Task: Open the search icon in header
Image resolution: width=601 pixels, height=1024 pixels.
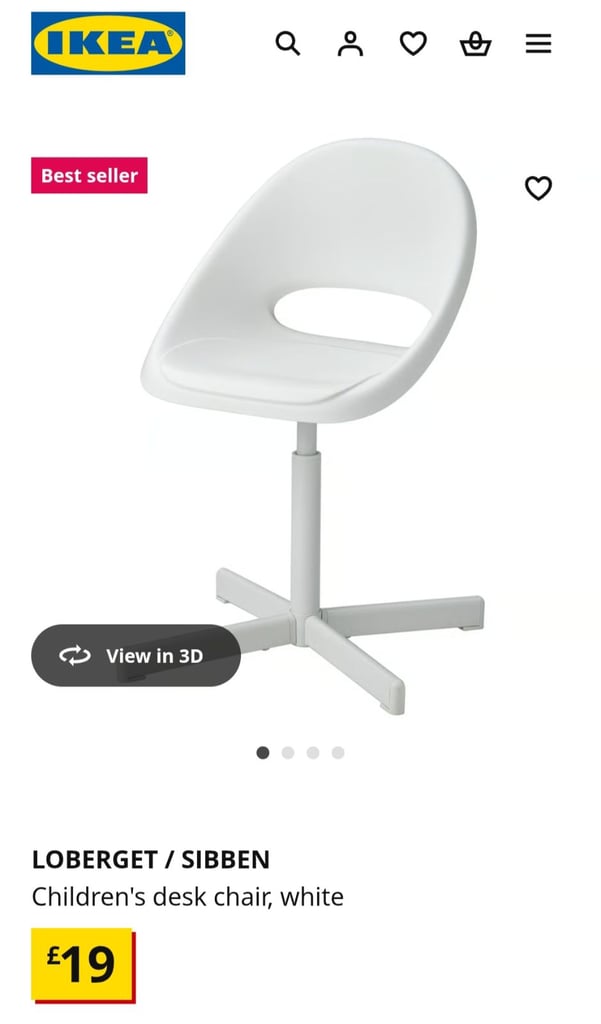Action: 287,44
